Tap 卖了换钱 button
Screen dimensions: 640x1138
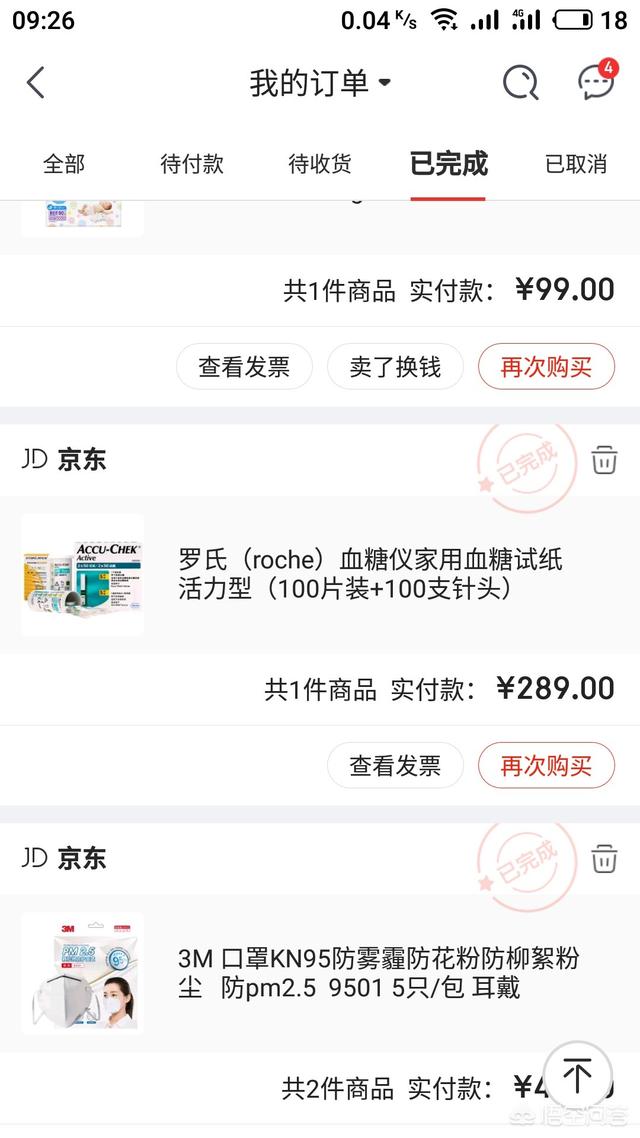pyautogui.click(x=395, y=367)
